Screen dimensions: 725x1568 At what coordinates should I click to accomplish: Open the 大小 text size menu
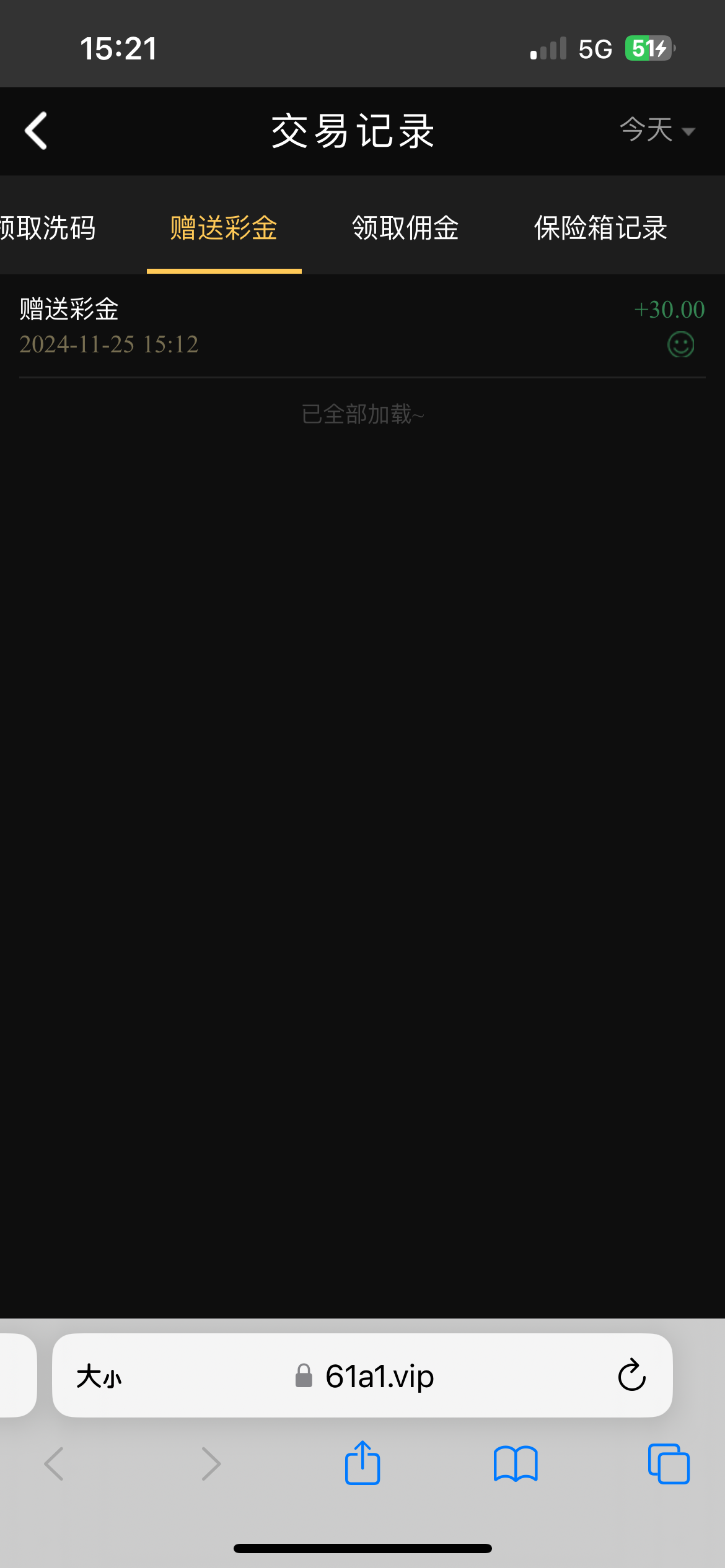99,1377
